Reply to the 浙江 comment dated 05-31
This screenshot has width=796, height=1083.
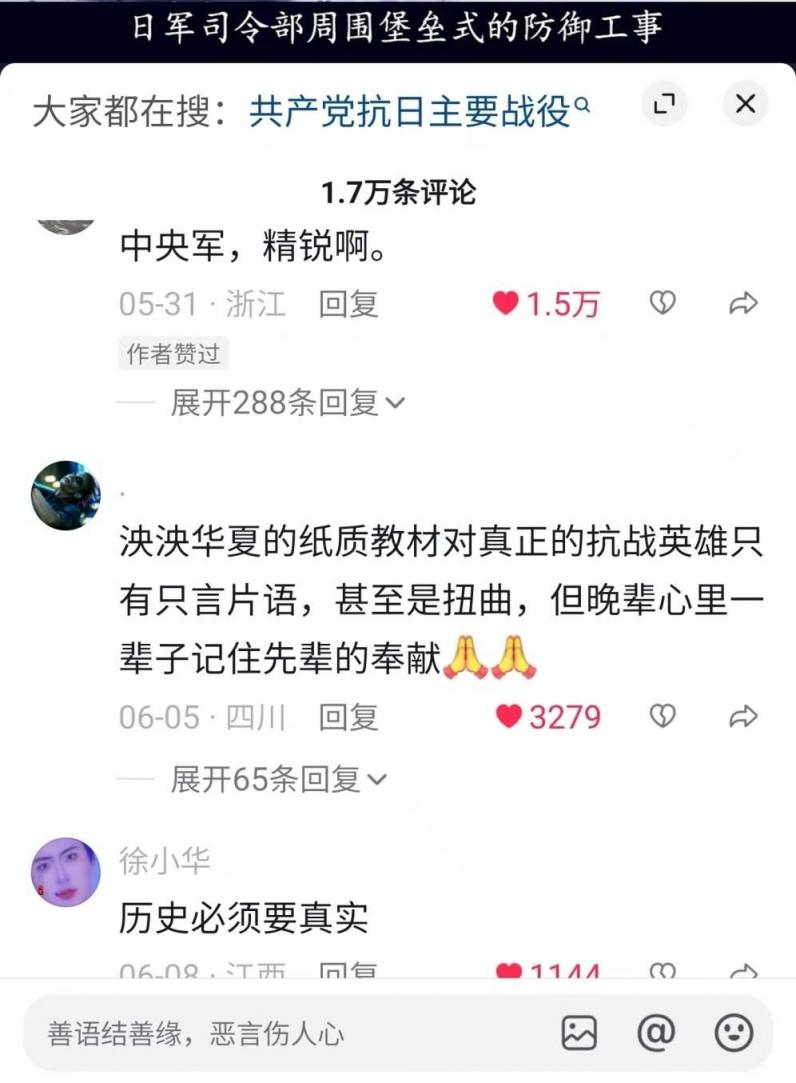click(x=348, y=304)
